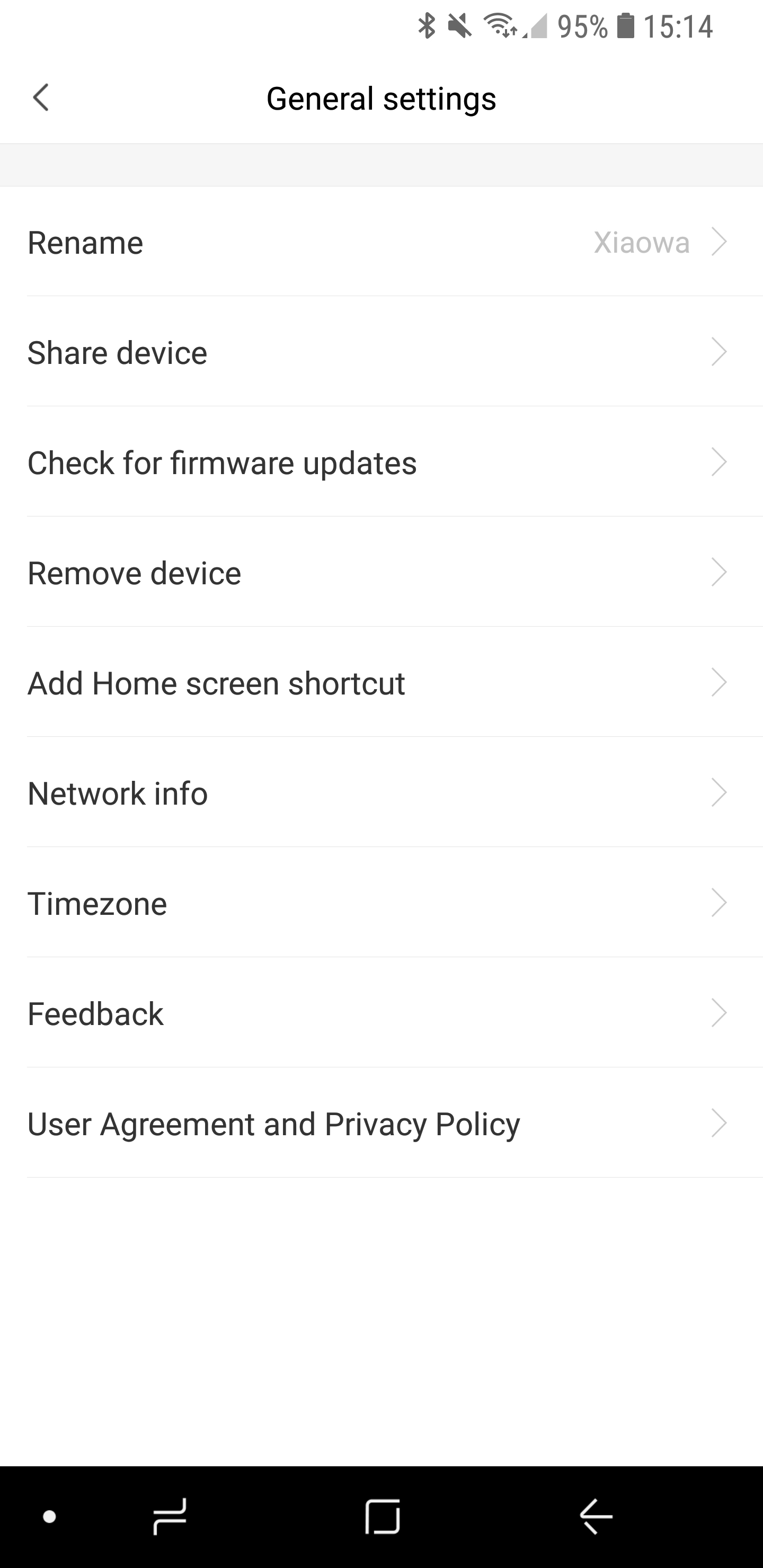View Network info

point(381,793)
